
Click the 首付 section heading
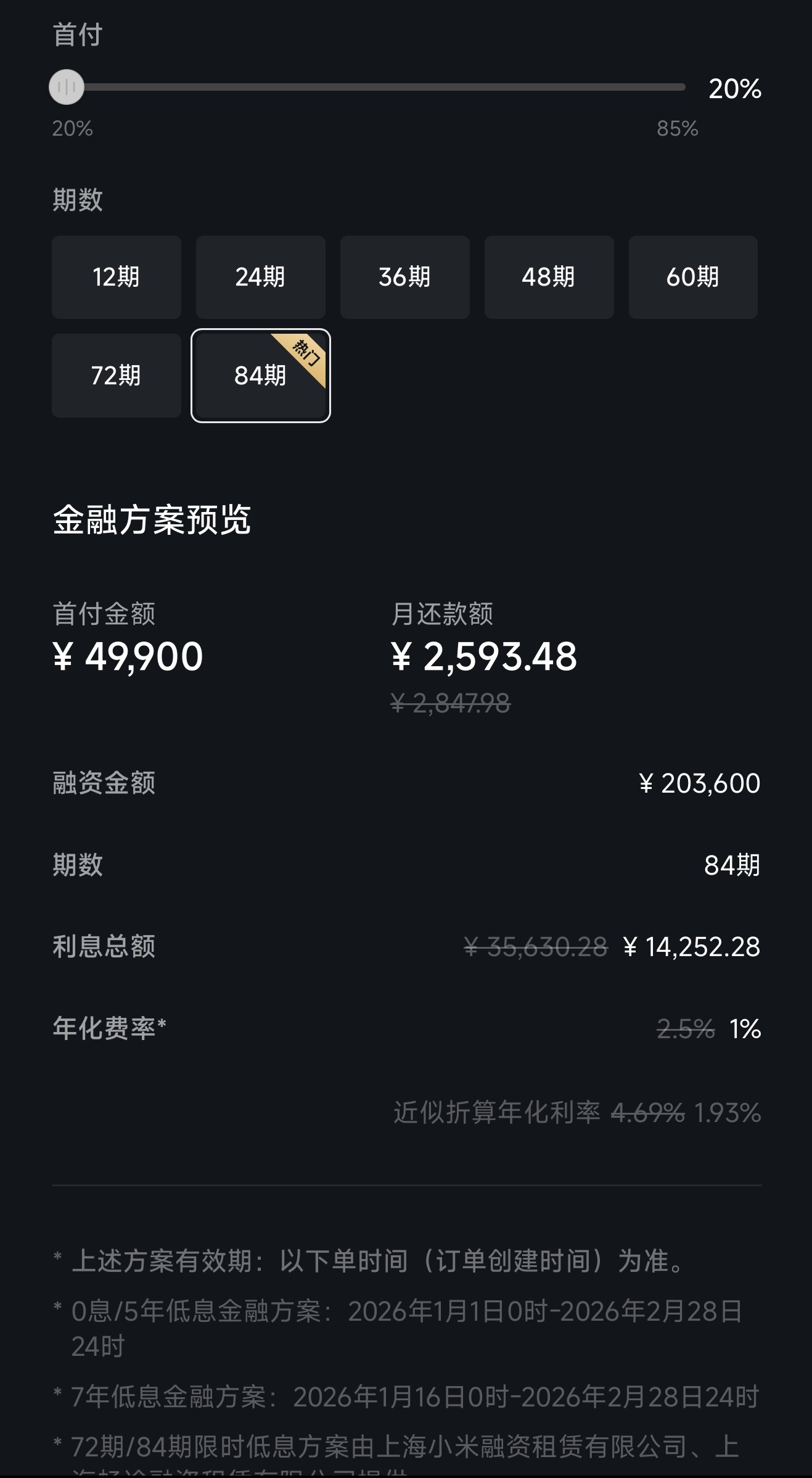[x=76, y=35]
